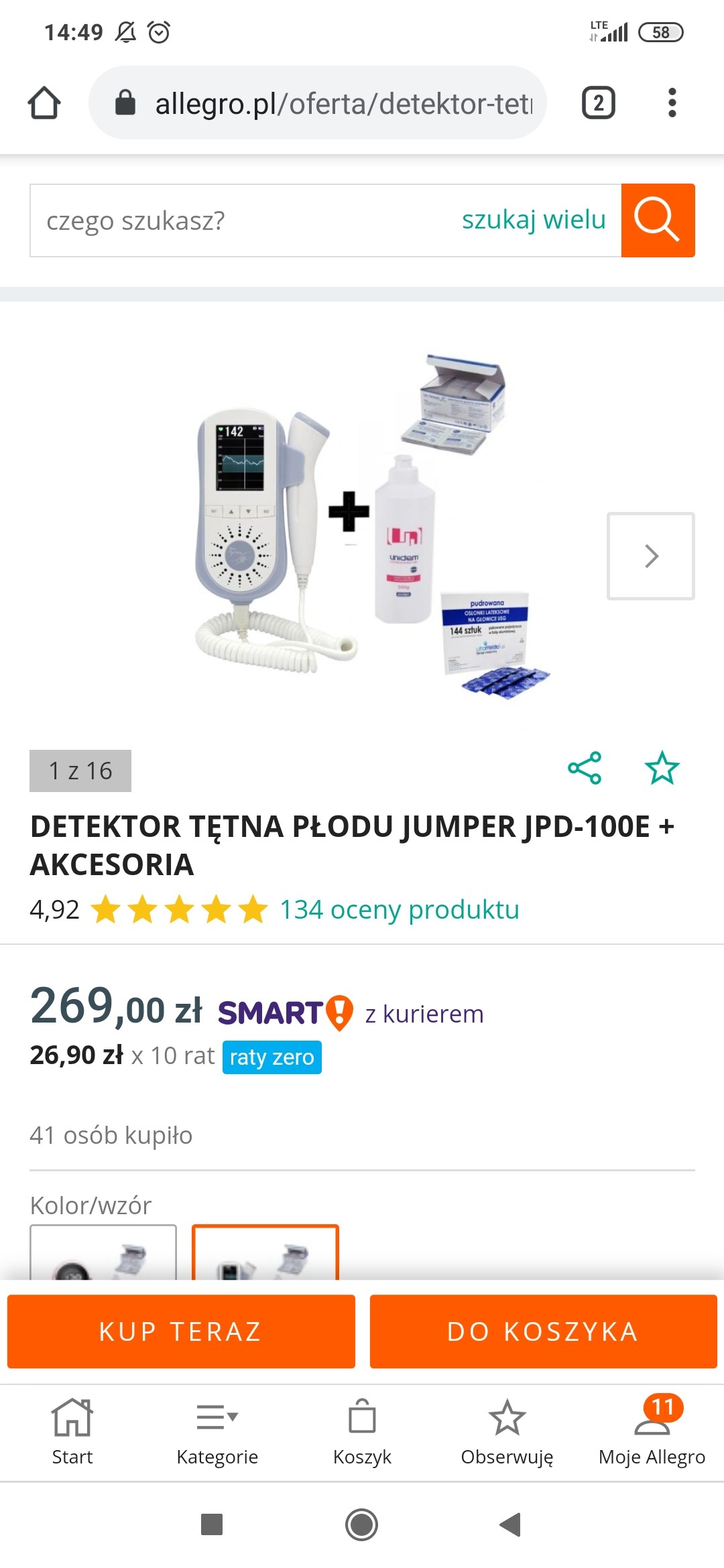Buy now with KUP TERAZ
724x1568 pixels.
[181, 1331]
